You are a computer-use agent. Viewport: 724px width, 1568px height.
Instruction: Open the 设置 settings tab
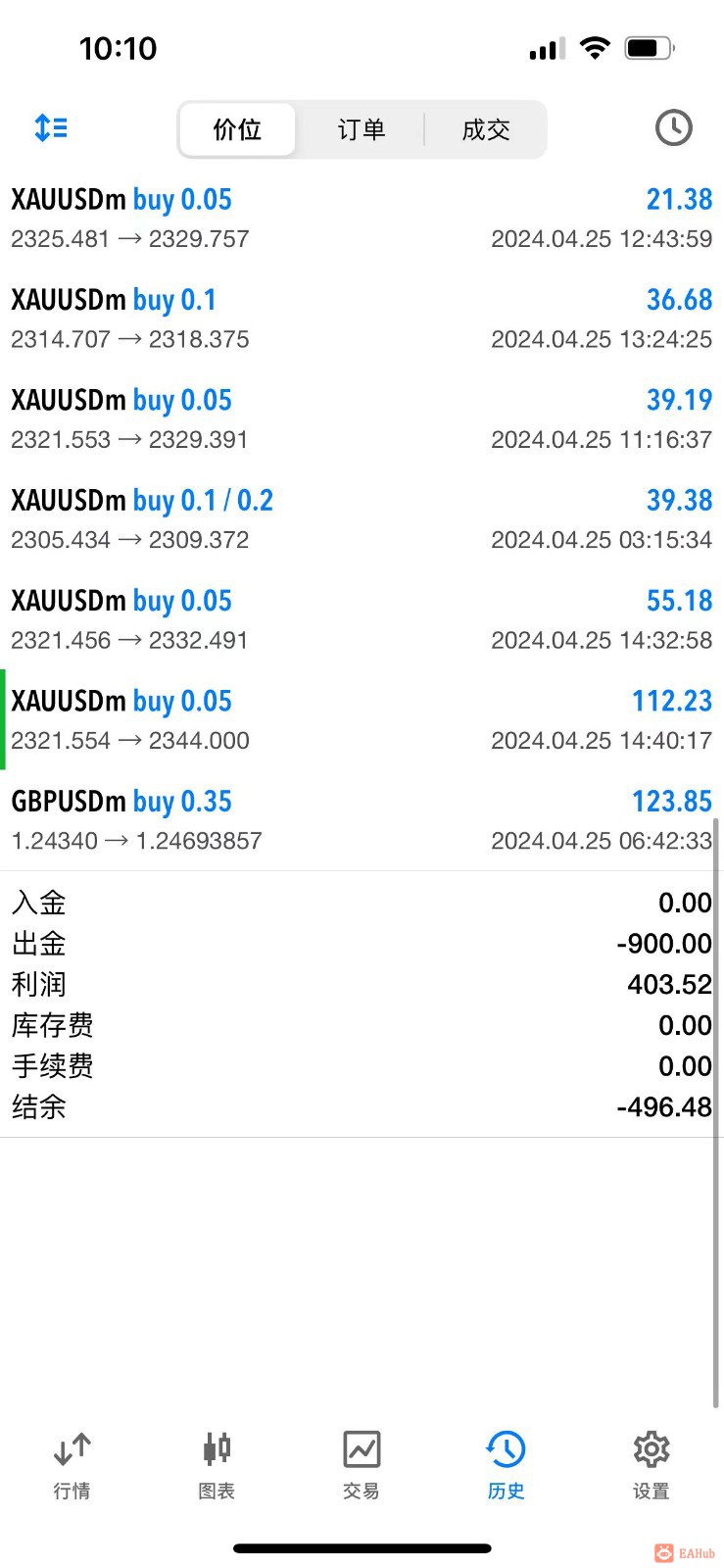coord(651,1465)
